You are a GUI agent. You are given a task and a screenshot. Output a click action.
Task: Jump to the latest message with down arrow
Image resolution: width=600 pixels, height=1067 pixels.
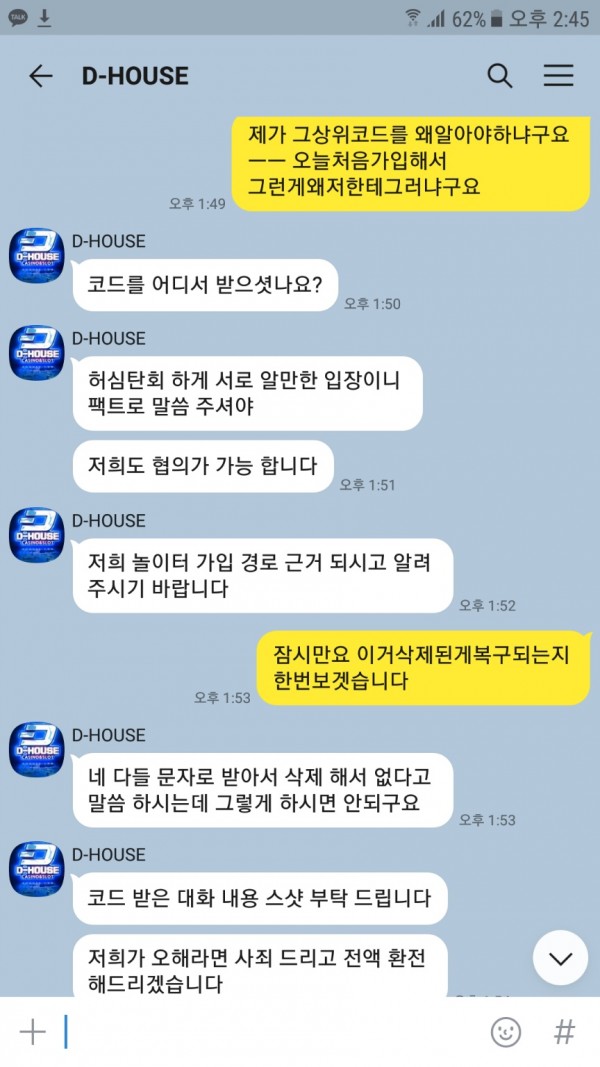560,958
